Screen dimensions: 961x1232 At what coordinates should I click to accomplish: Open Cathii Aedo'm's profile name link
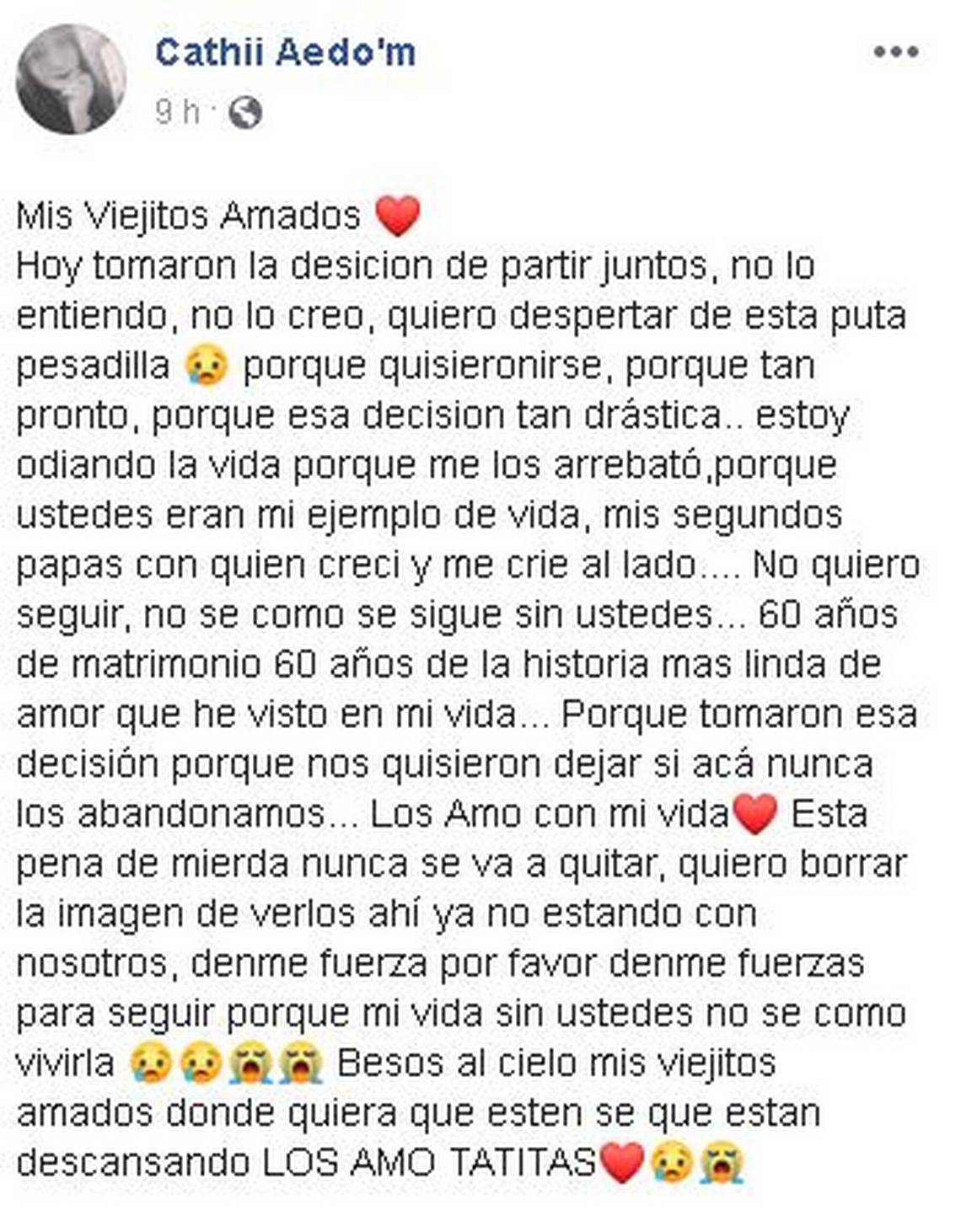click(285, 52)
